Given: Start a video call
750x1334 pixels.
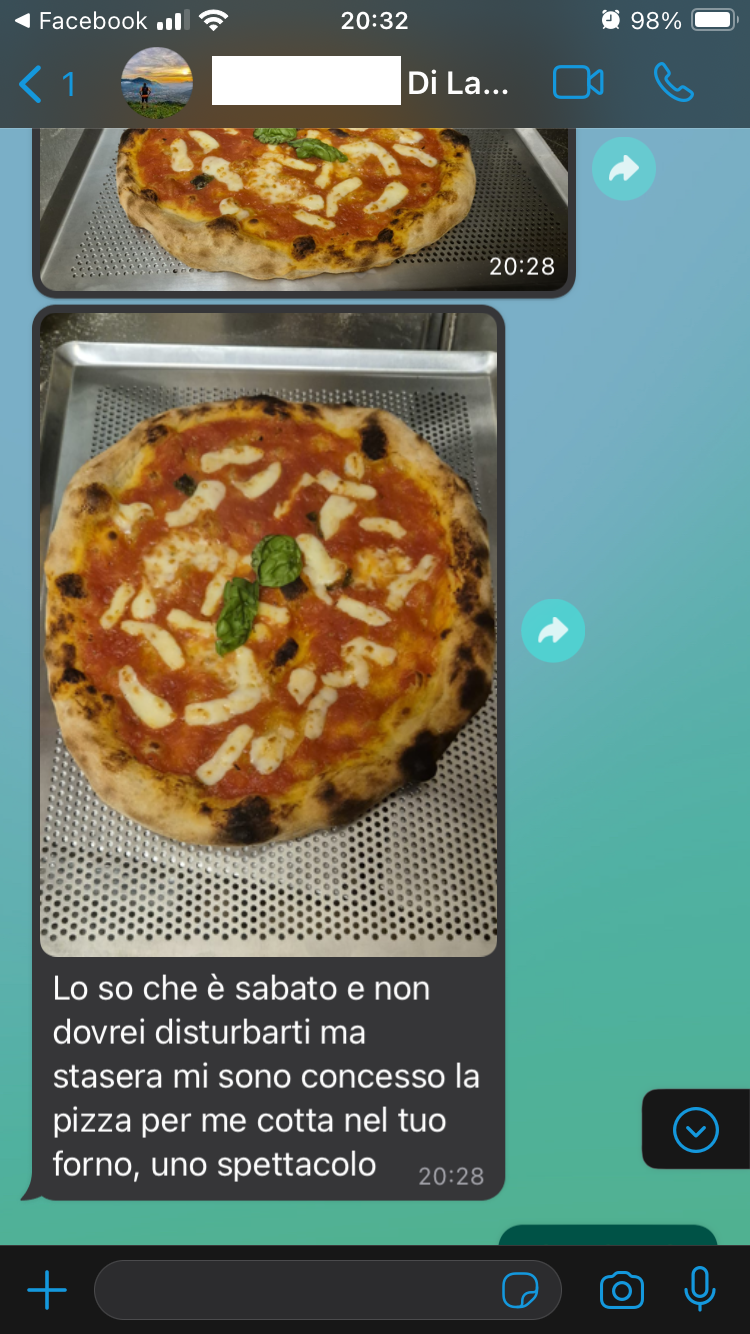Looking at the screenshot, I should coord(578,83).
